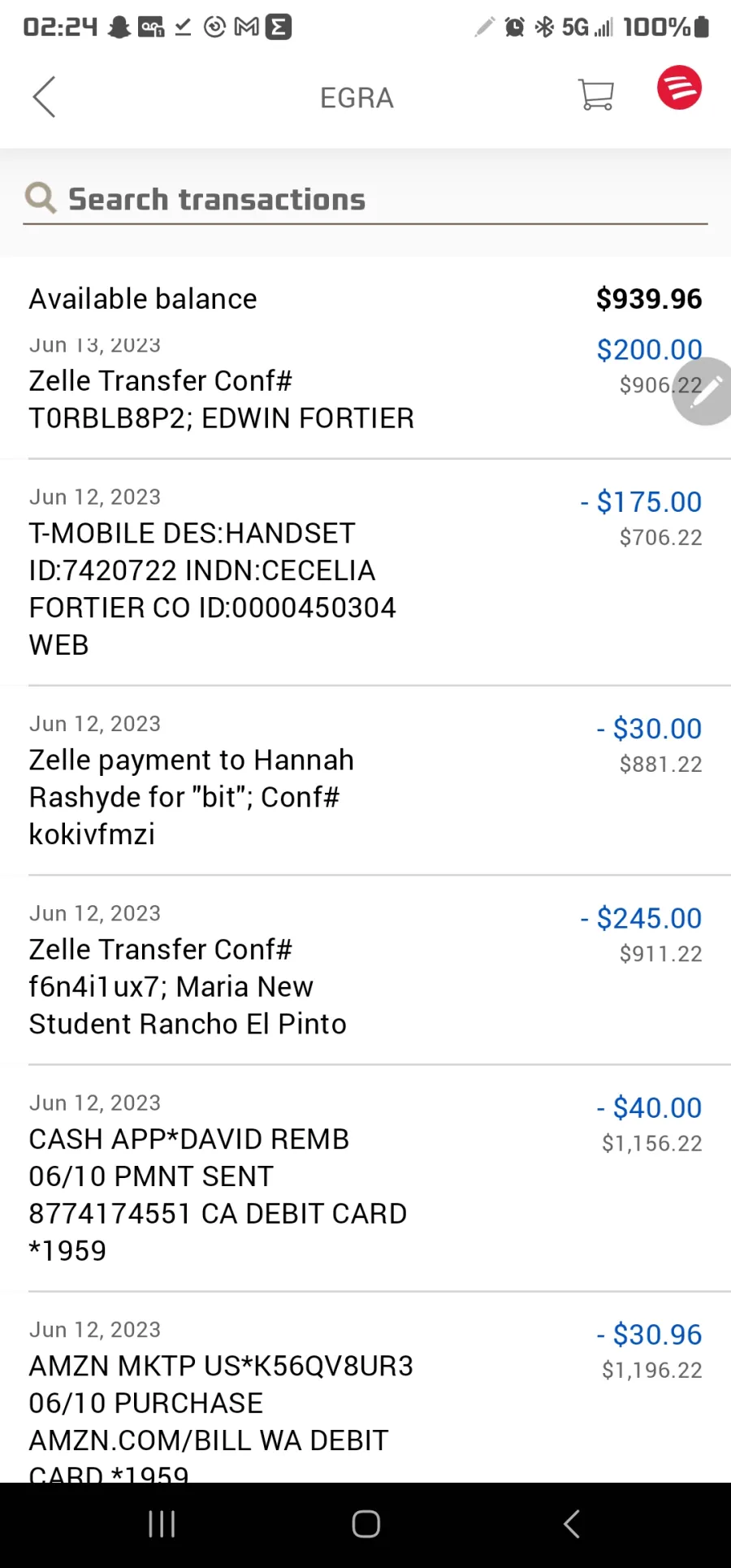The height and width of the screenshot is (1568, 731).
Task: Go to the system home screen
Action: tap(365, 1524)
